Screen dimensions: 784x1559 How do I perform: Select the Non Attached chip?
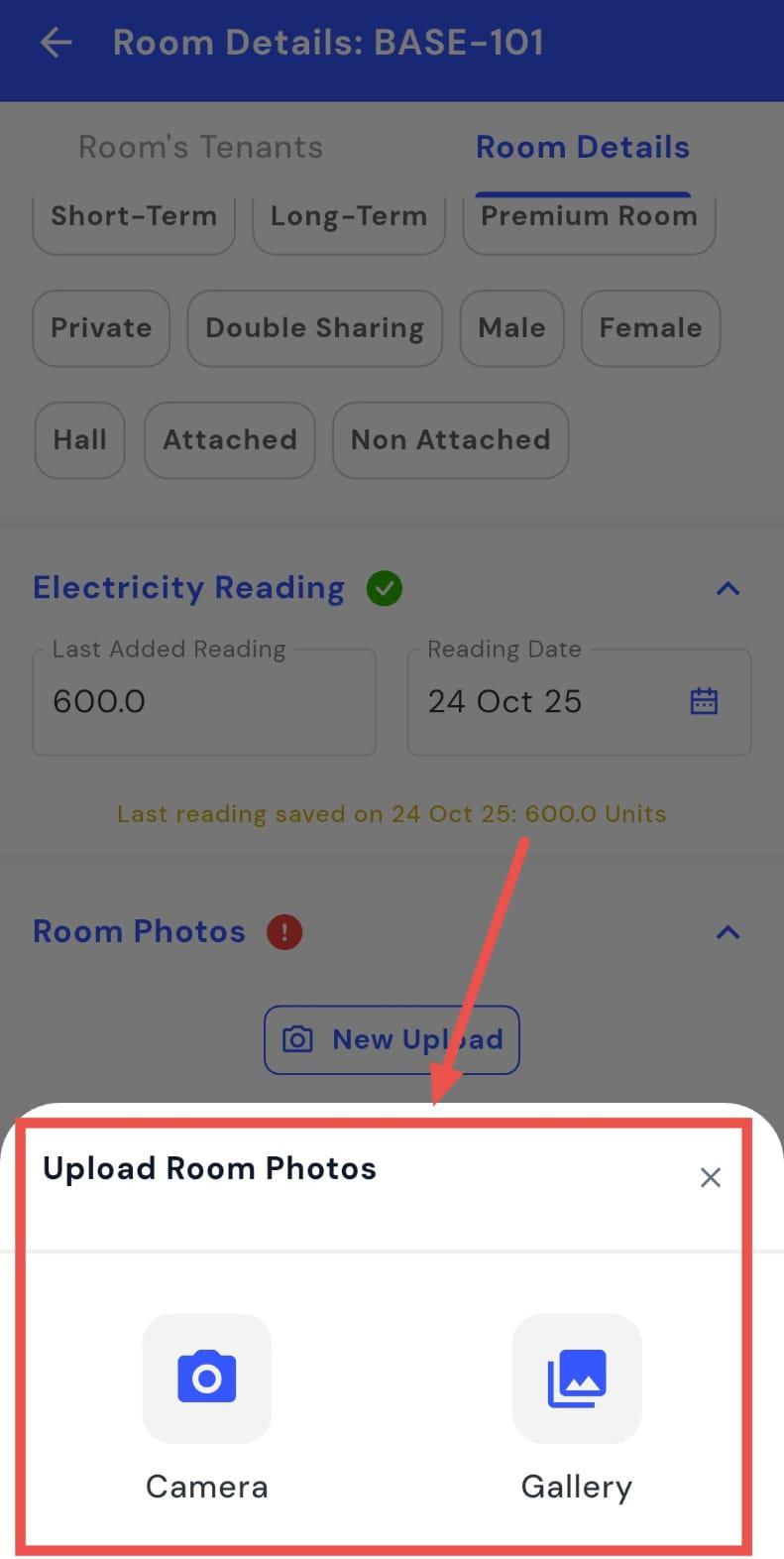pos(450,439)
